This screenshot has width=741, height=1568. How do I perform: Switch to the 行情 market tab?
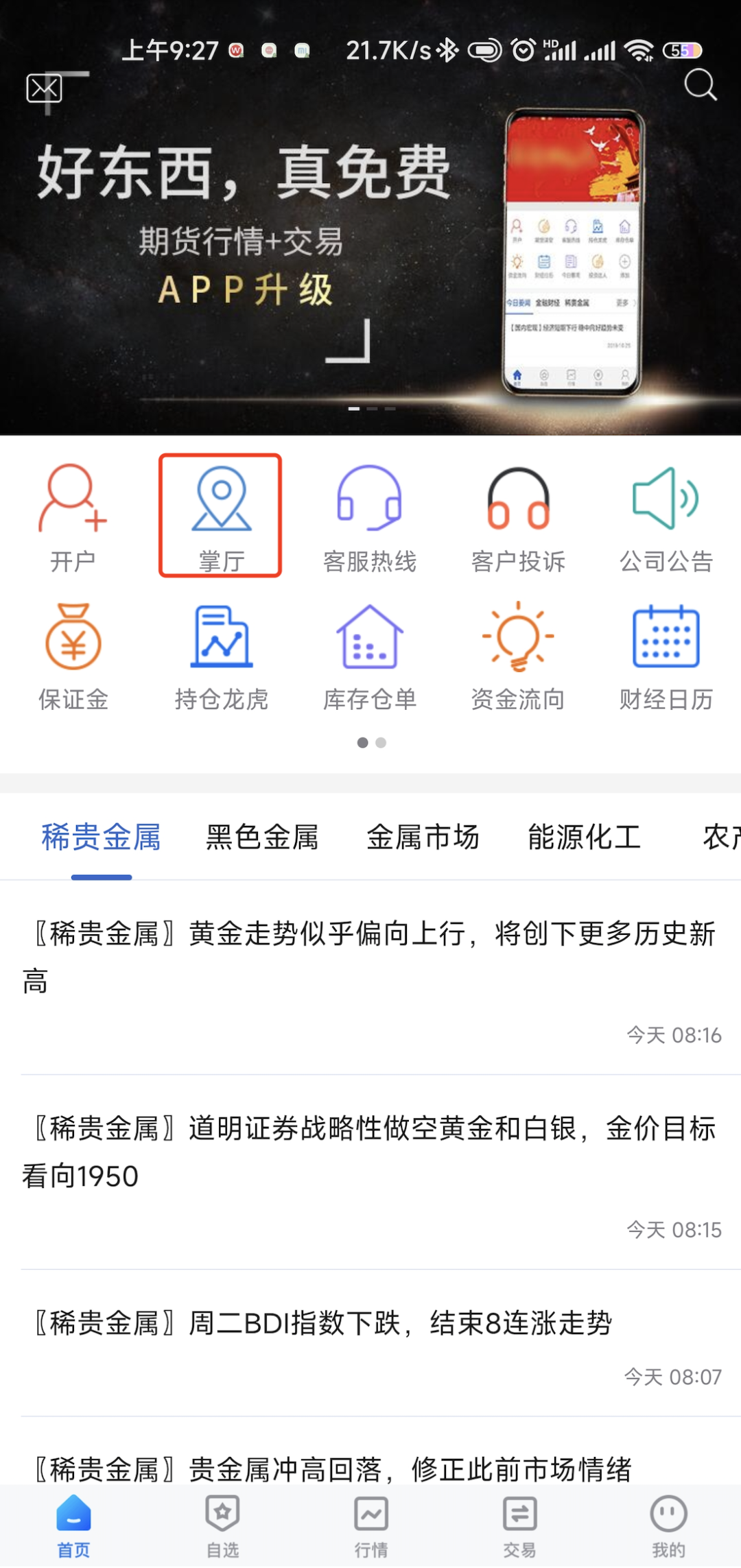click(371, 1525)
